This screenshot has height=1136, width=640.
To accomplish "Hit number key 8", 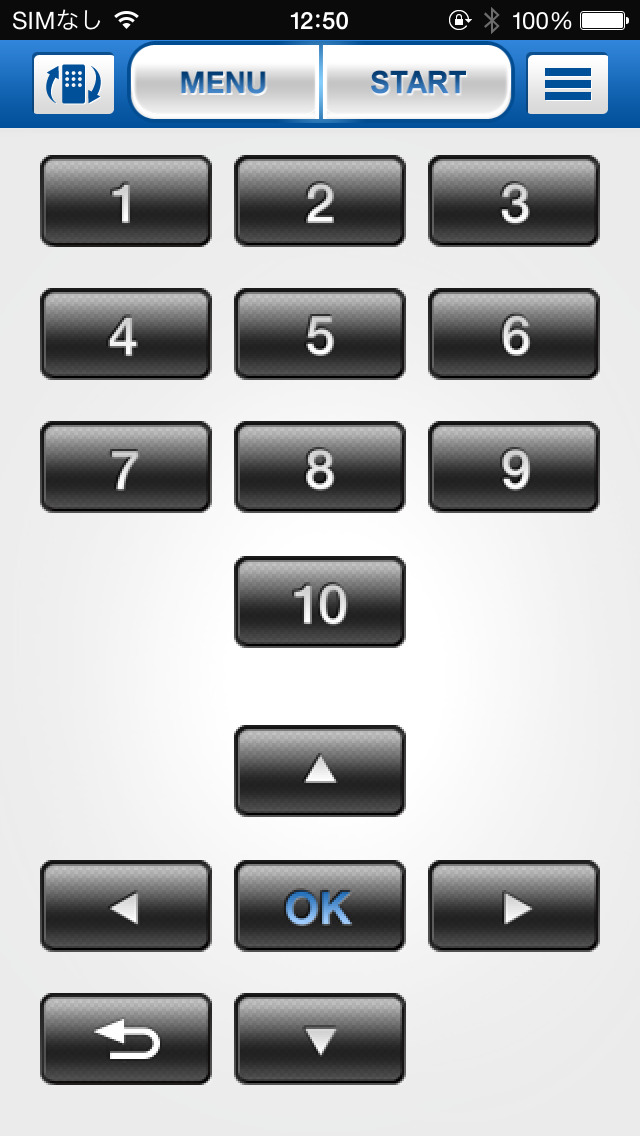I will [320, 467].
